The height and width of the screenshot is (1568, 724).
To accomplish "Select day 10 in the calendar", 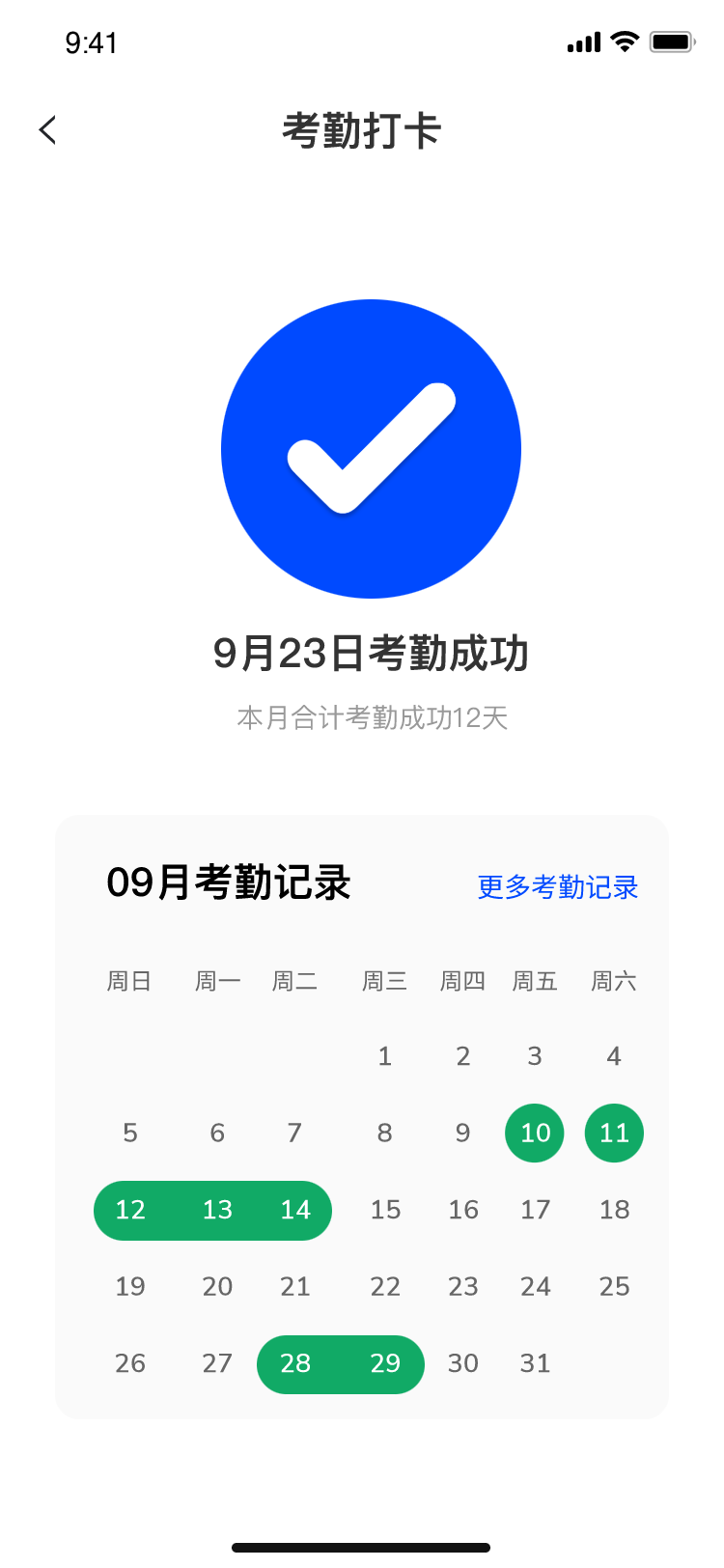I will (x=535, y=1133).
